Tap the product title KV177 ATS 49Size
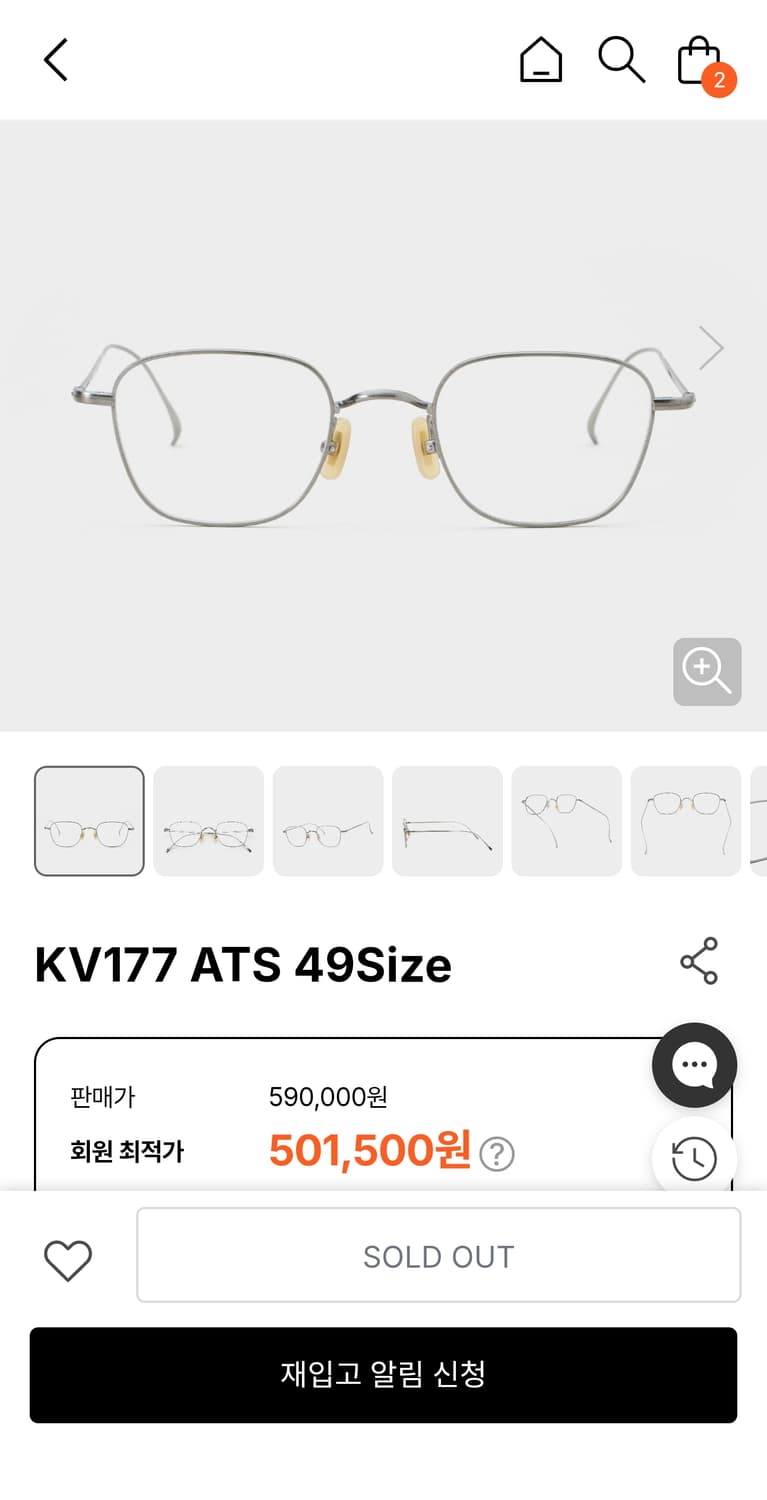767x1500 pixels. pyautogui.click(x=244, y=964)
